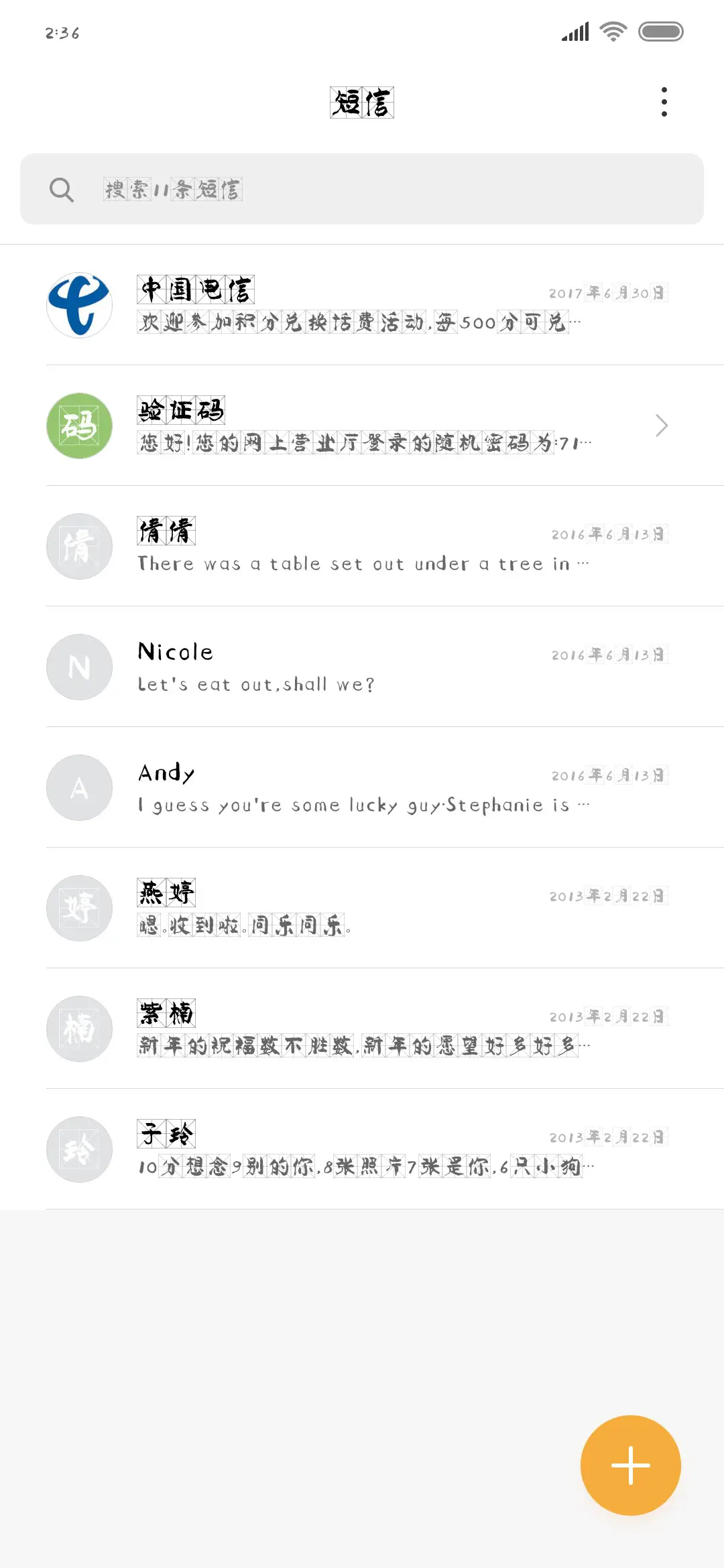Start a new message with the plus button
Image resolution: width=724 pixels, height=1568 pixels.
point(629,1465)
